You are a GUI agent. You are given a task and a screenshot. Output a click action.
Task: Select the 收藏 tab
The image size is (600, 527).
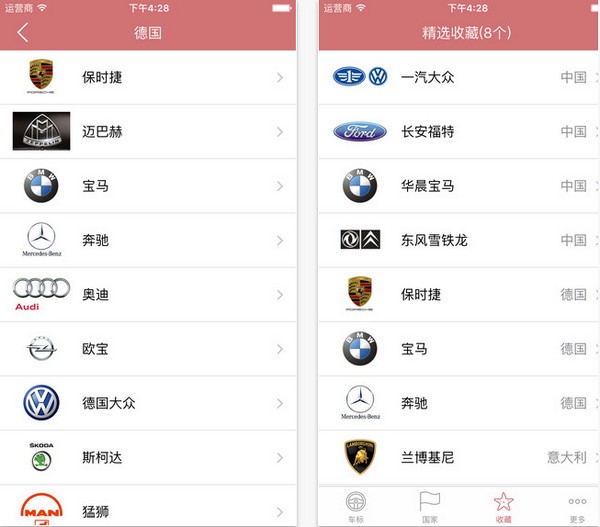pyautogui.click(x=503, y=507)
